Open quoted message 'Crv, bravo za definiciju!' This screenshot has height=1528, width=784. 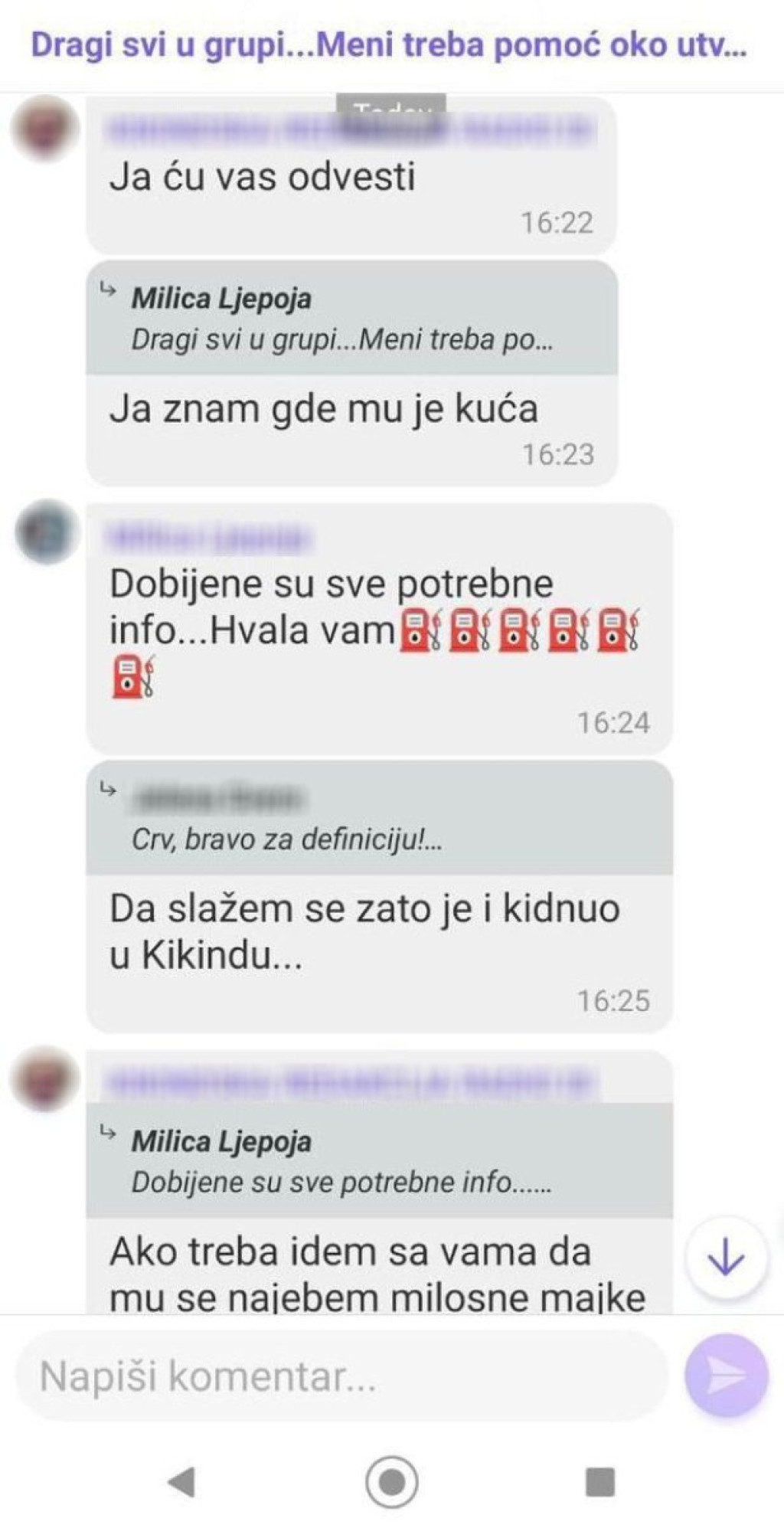[x=379, y=818]
